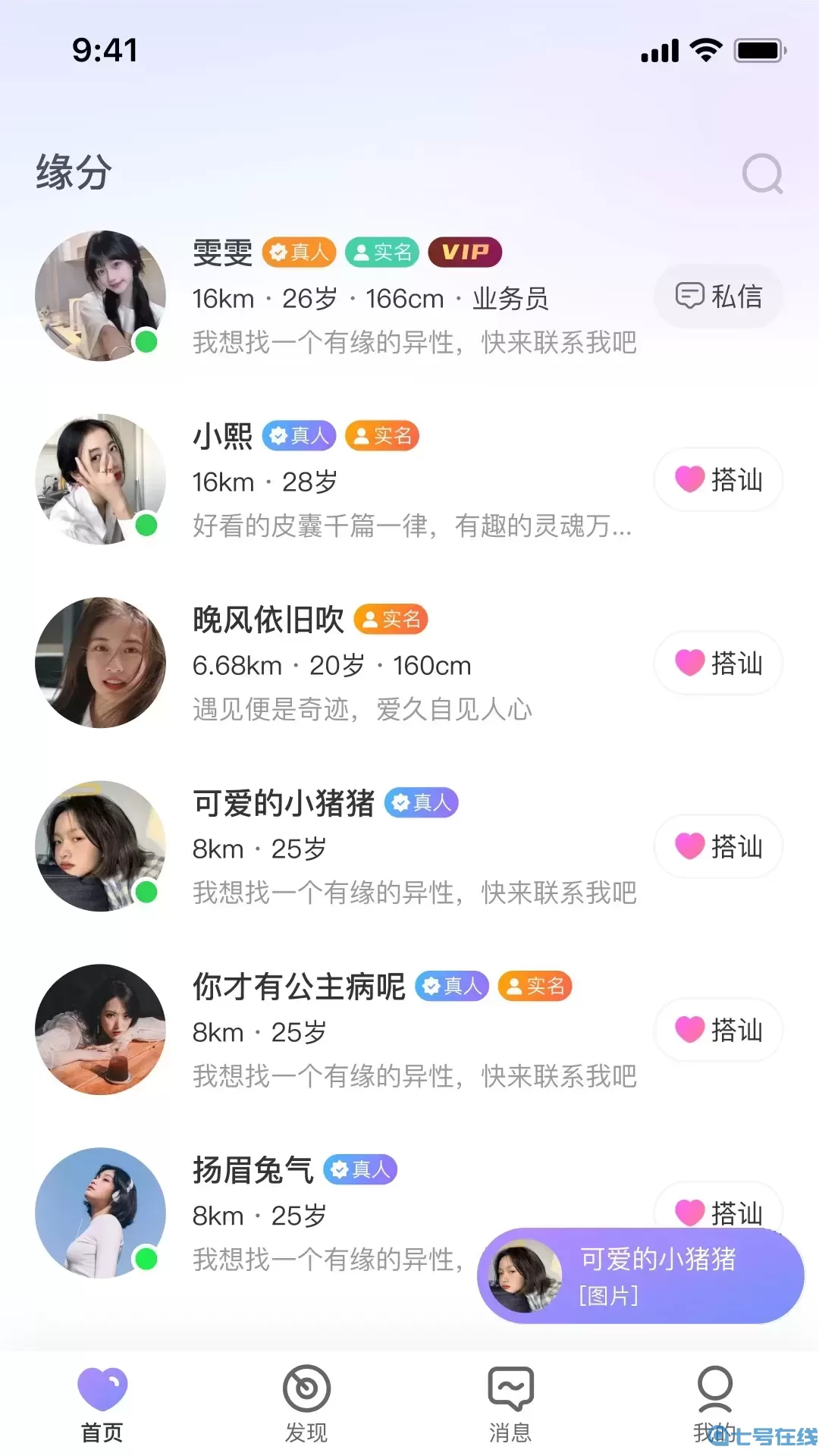Tap the 真人 verification badge on 雯雯
This screenshot has width=819, height=1456.
pyautogui.click(x=298, y=251)
